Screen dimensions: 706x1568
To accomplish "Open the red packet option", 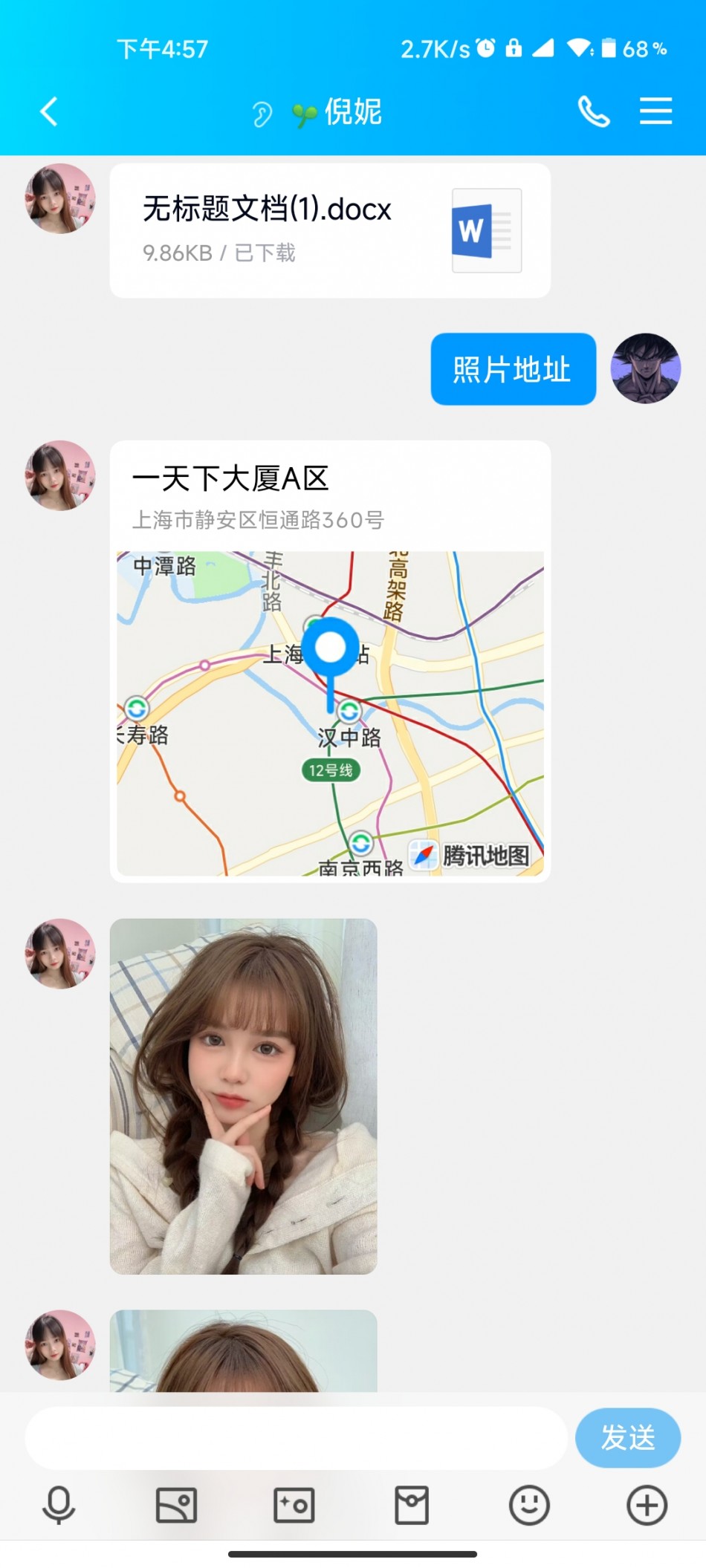I will pos(412,1506).
